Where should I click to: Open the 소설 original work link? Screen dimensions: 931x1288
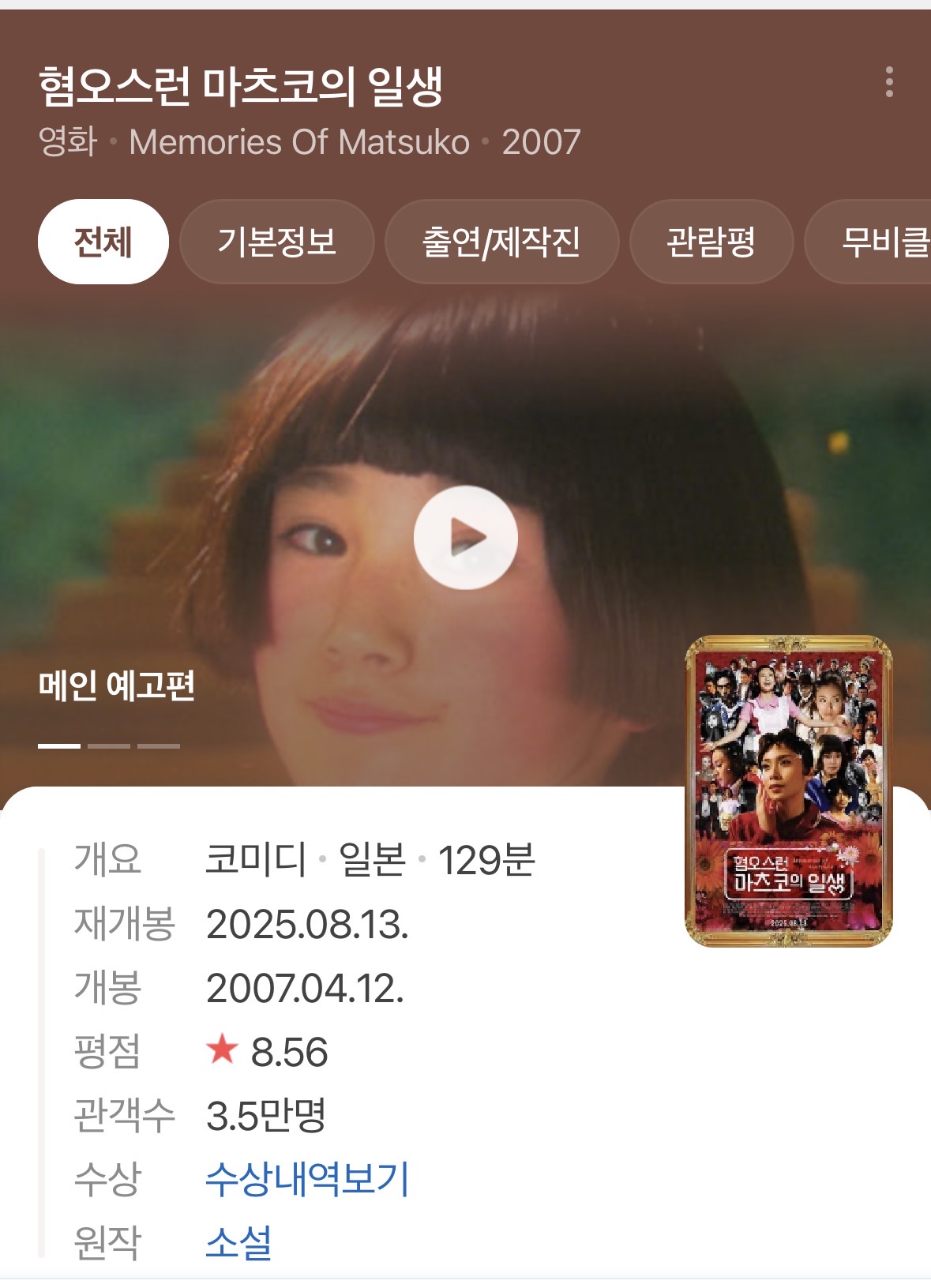238,1243
